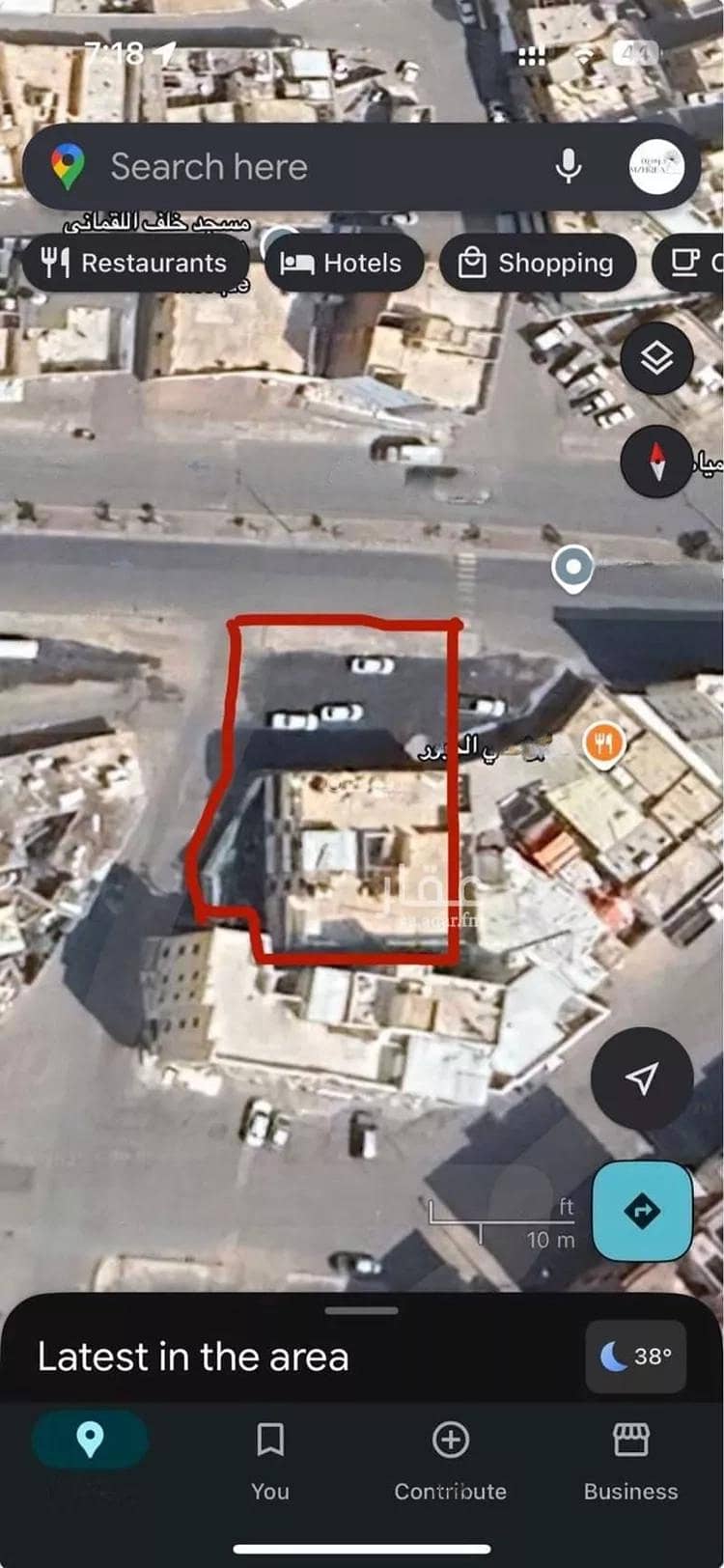Open the weather 38° chip
Image resolution: width=724 pixels, height=1568 pixels.
pos(636,1357)
